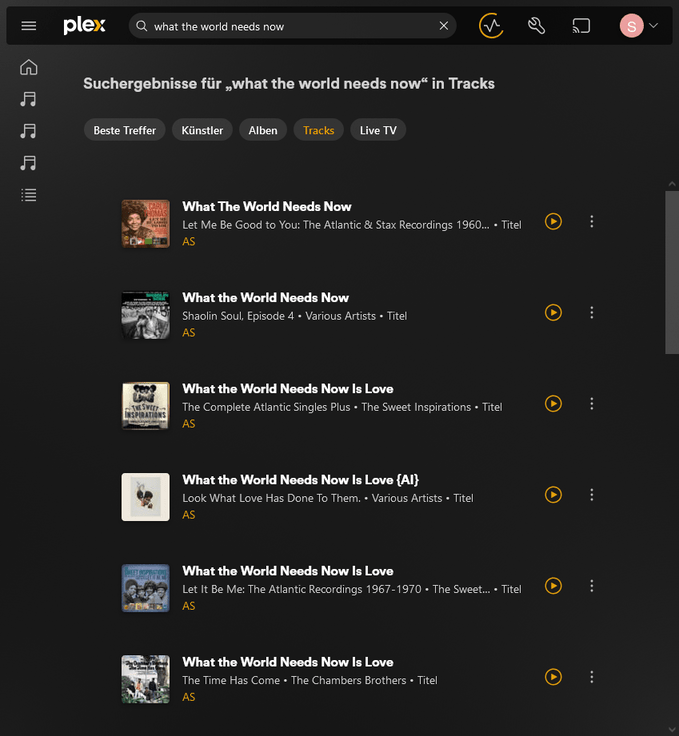This screenshot has height=736, width=679.
Task: Switch to Alben filter
Action: click(x=263, y=130)
